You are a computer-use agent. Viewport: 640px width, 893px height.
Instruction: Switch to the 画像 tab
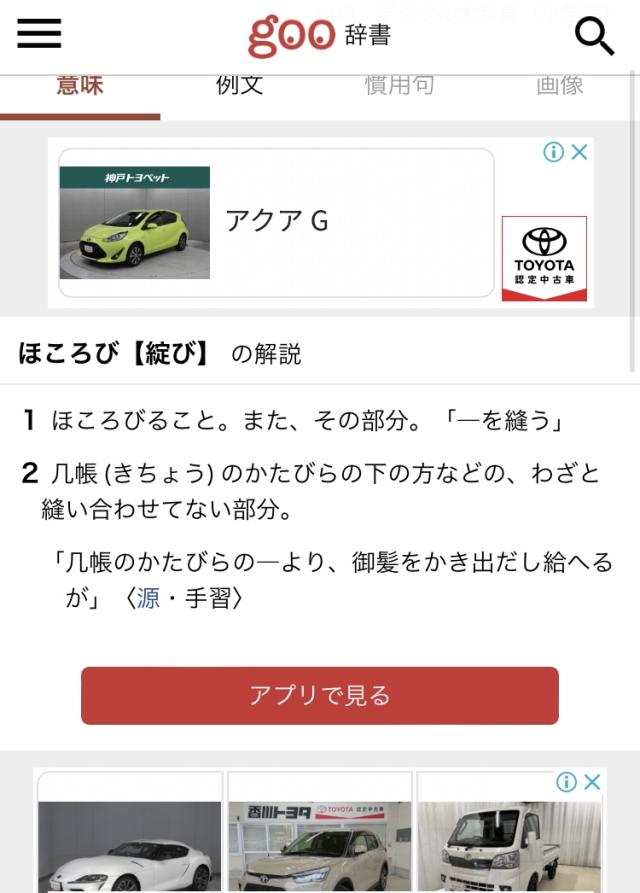[x=559, y=86]
